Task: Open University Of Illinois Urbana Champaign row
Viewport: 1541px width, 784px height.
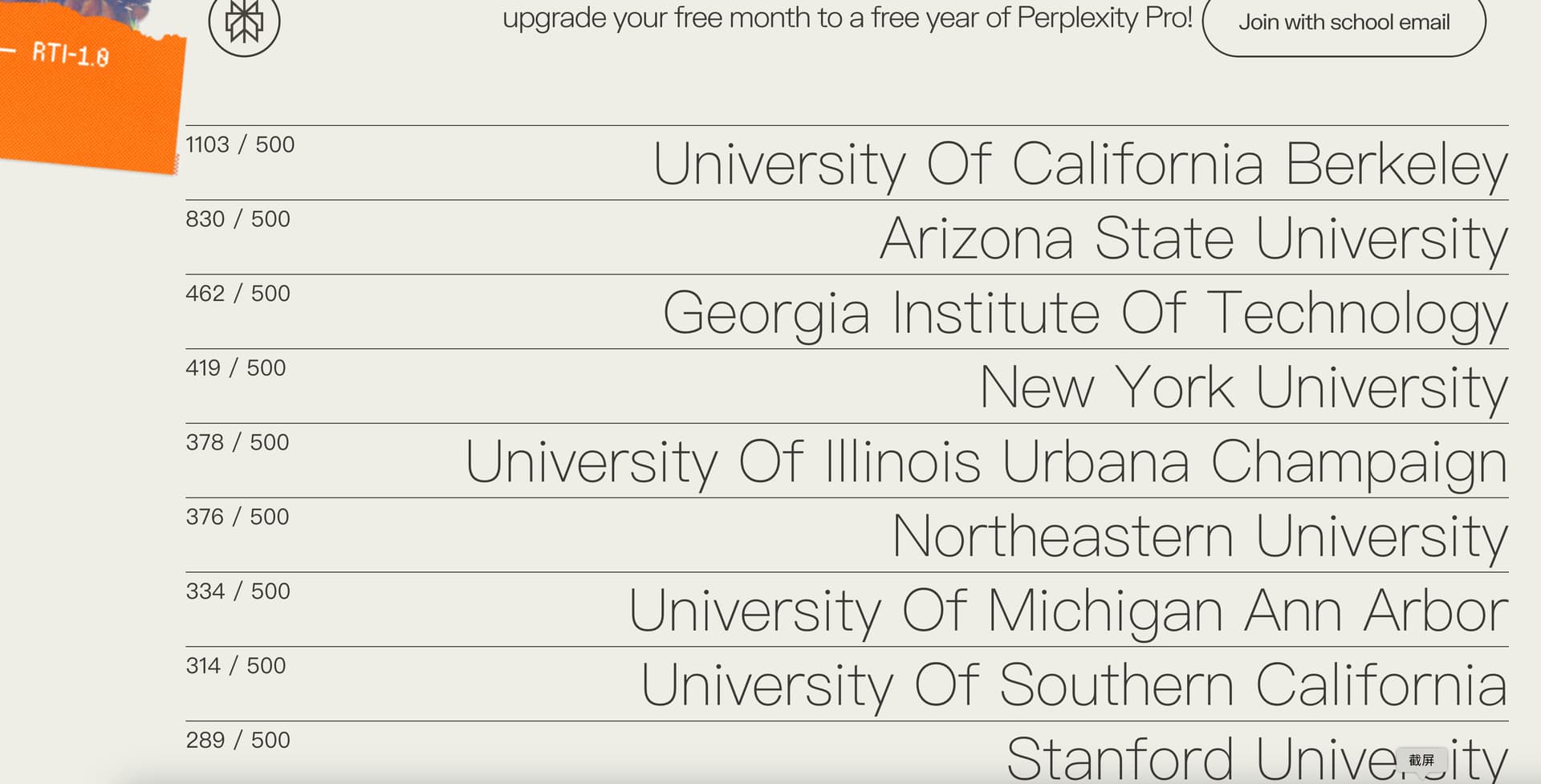Action: pos(847,461)
